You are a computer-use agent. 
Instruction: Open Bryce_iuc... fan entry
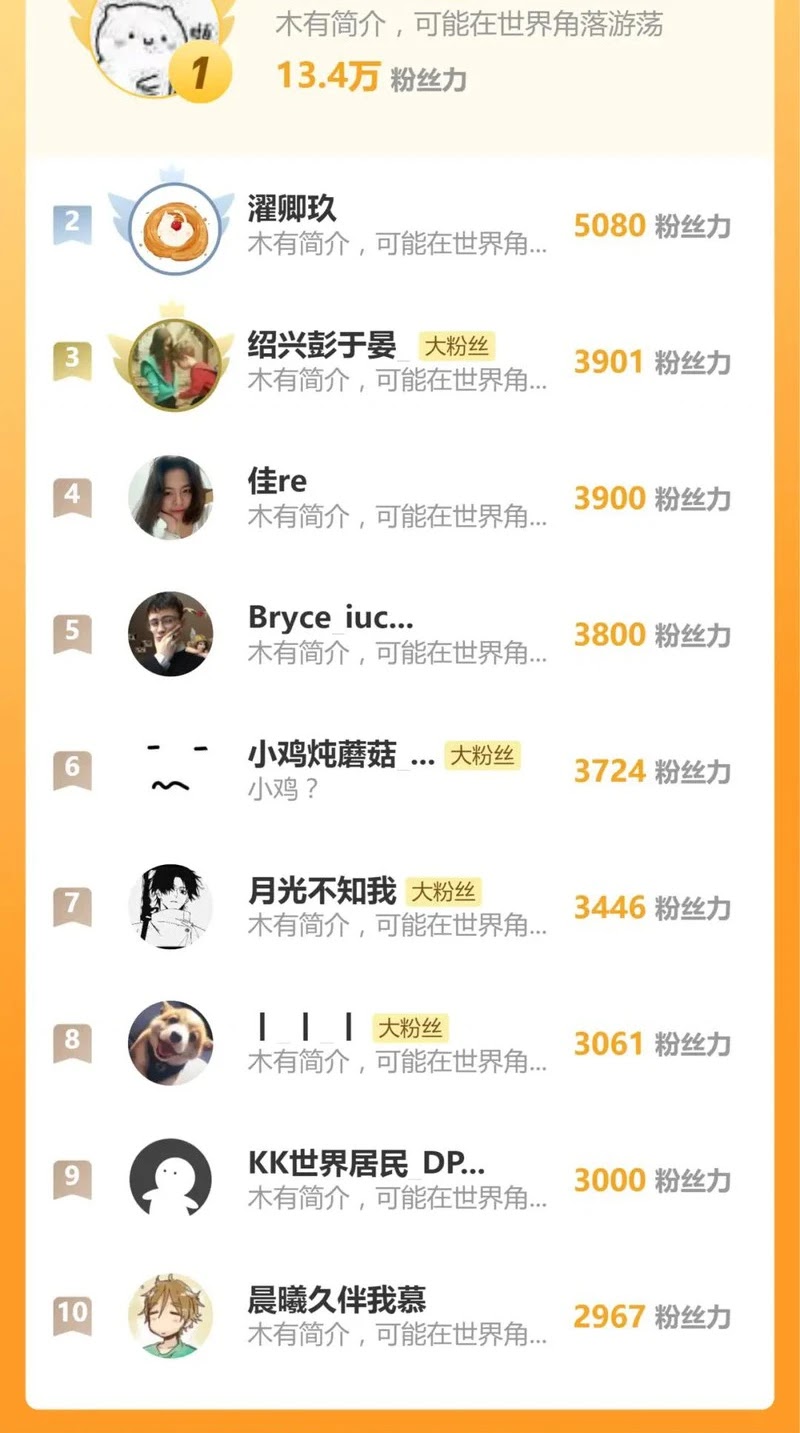[x=400, y=634]
